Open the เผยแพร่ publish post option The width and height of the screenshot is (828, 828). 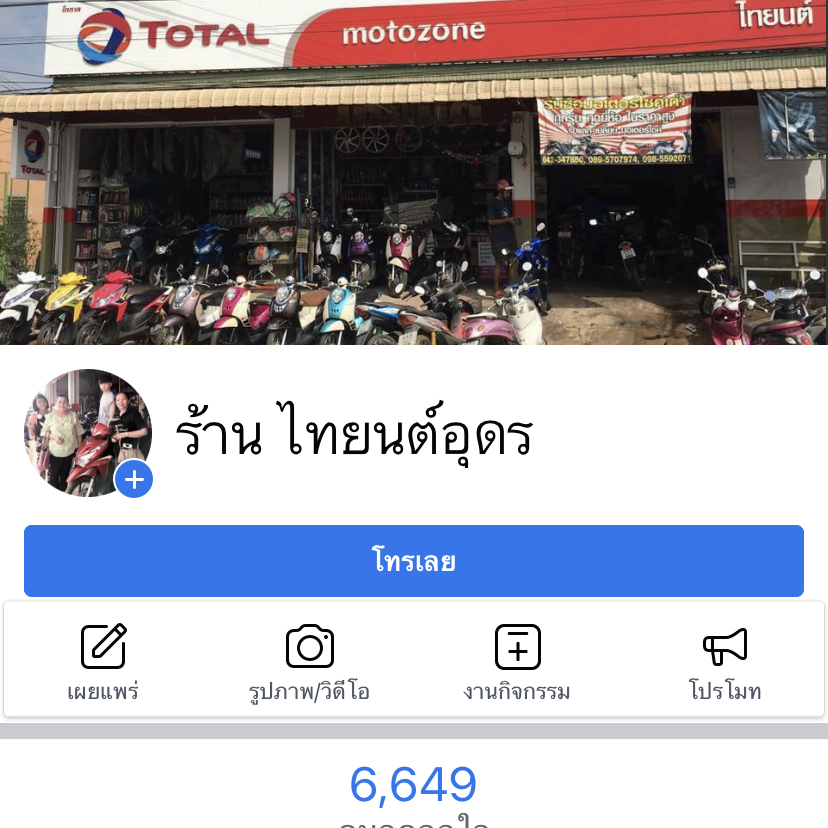coord(103,662)
